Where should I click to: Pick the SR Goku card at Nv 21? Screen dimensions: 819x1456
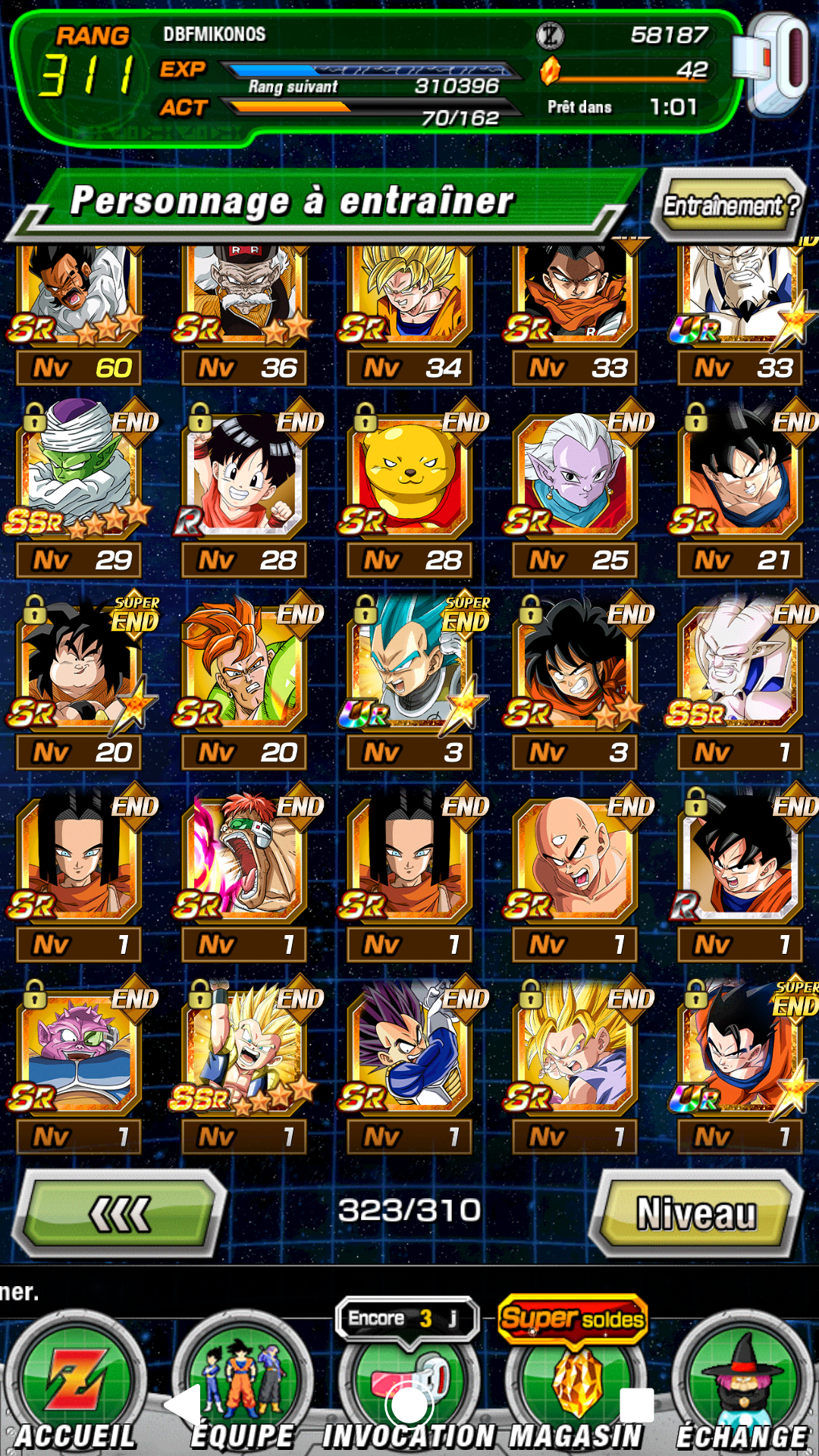point(740,489)
